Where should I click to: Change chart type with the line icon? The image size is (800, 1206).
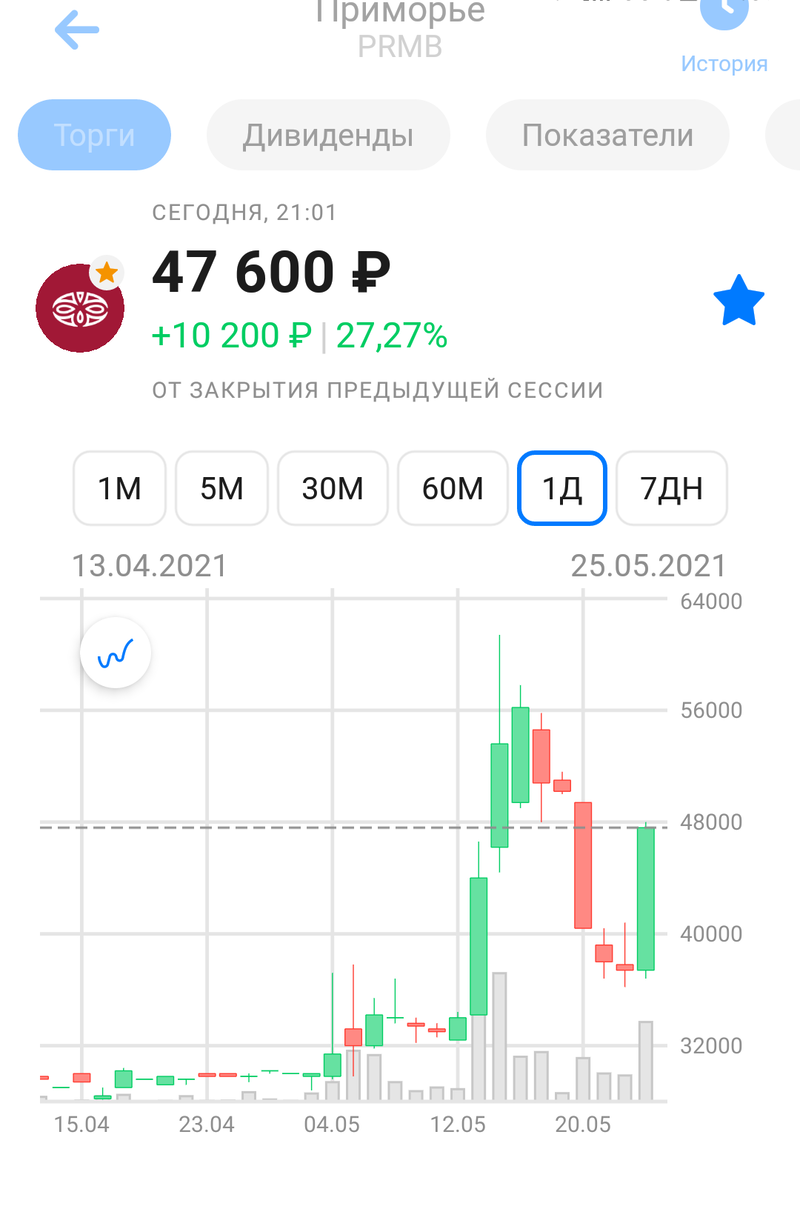(115, 654)
